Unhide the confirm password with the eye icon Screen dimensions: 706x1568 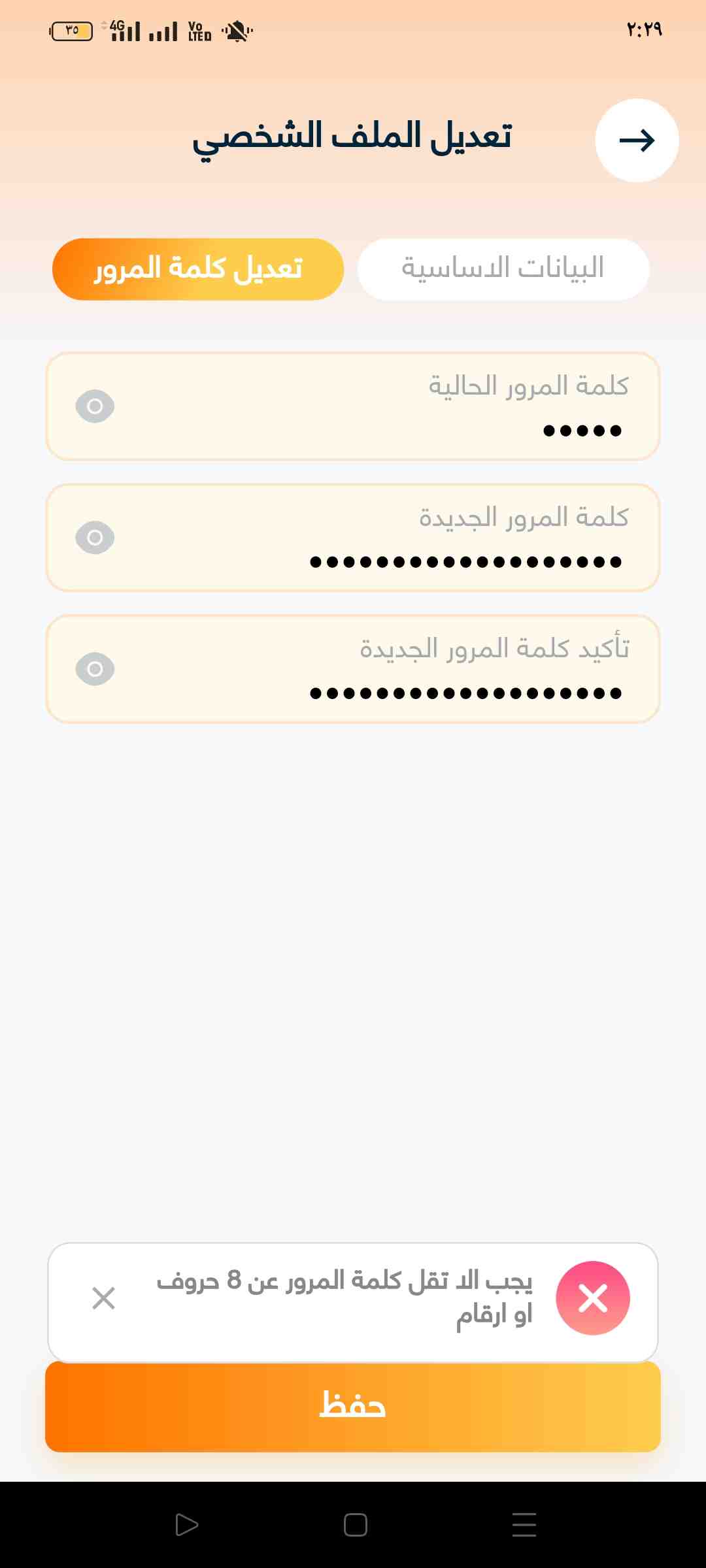[95, 669]
